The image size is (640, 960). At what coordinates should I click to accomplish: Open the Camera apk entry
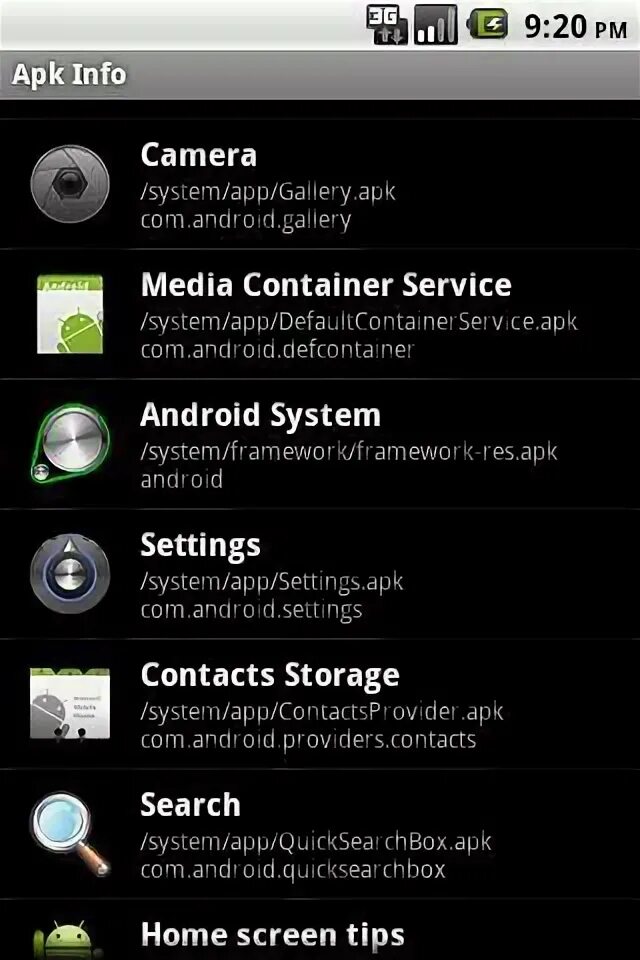320,184
